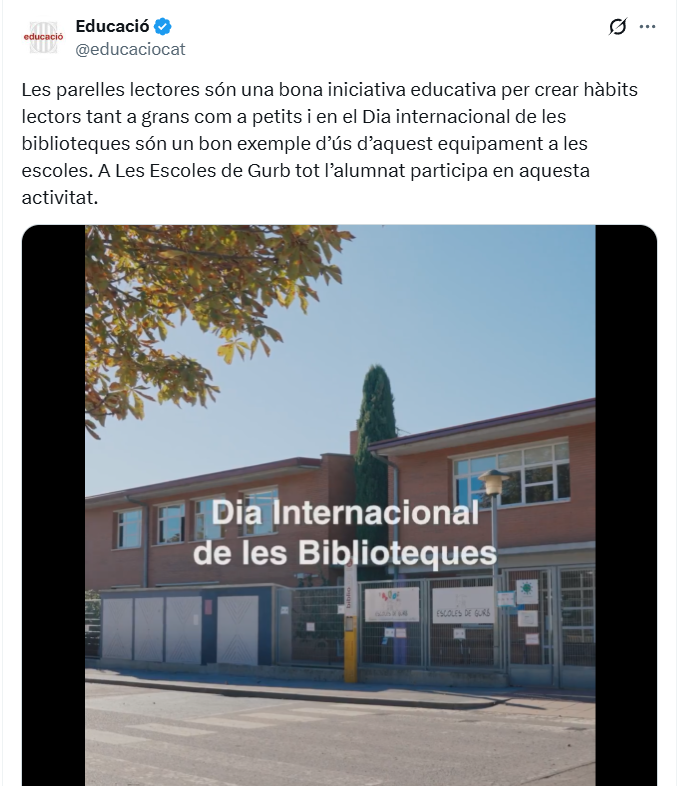Open the Grok icon on the post

click(617, 27)
